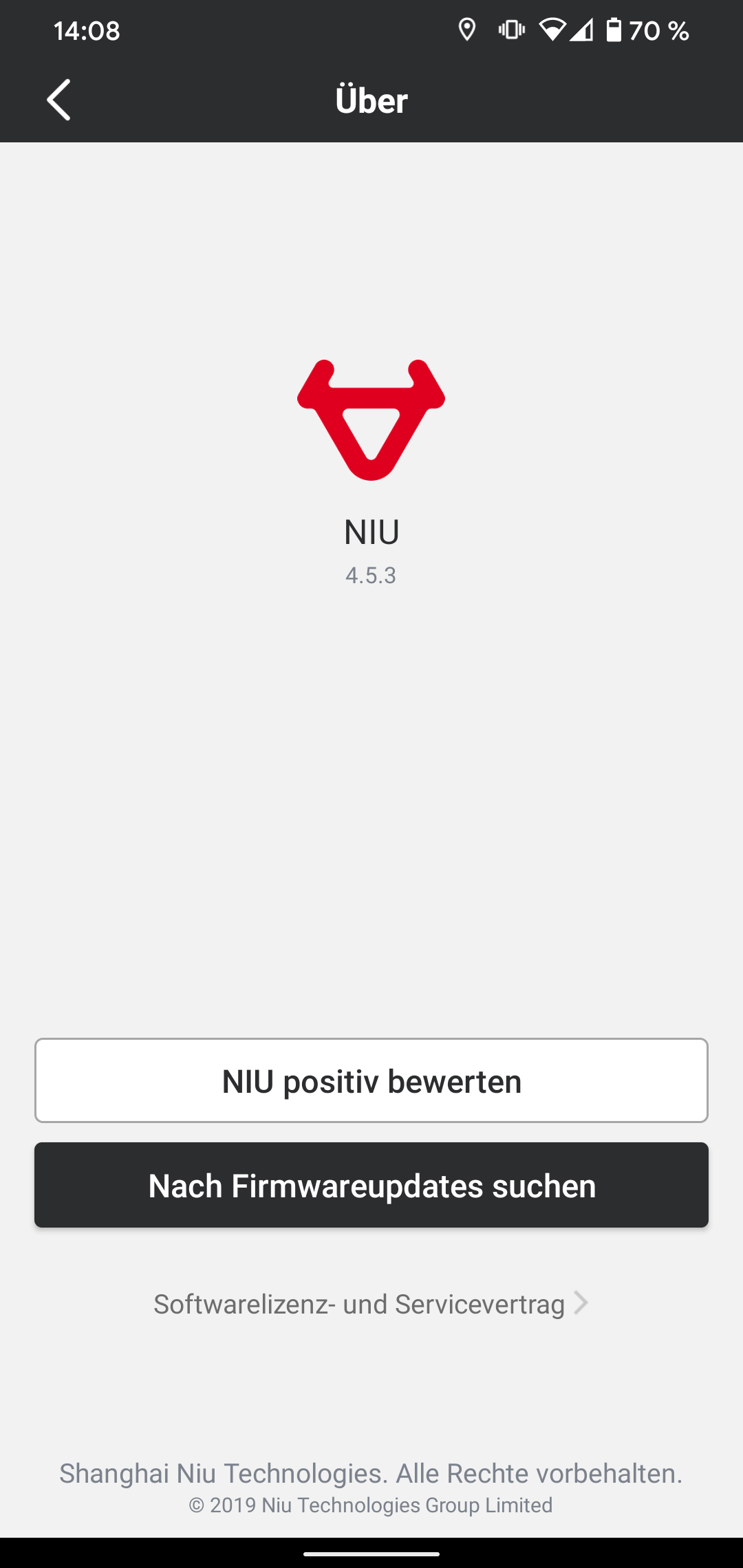This screenshot has height=1568, width=743.
Task: Go back from the Über screen
Action: point(59,100)
